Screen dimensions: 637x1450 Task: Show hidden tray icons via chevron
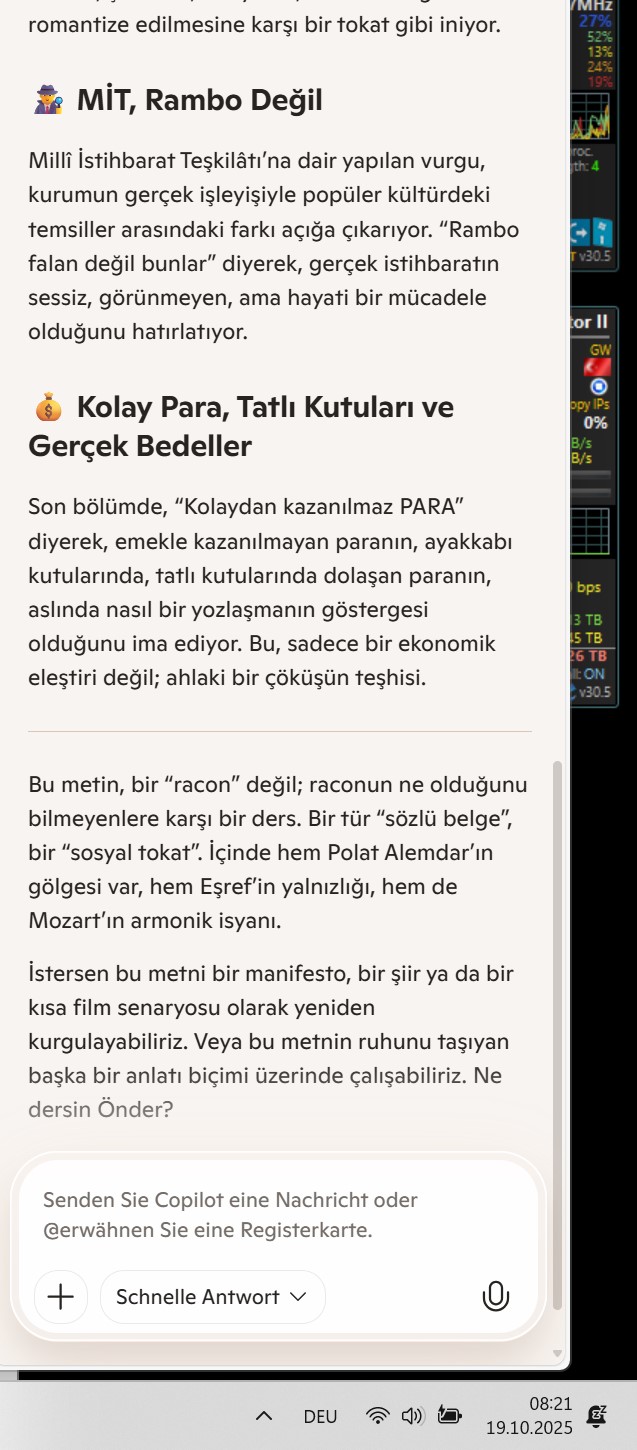click(264, 1416)
